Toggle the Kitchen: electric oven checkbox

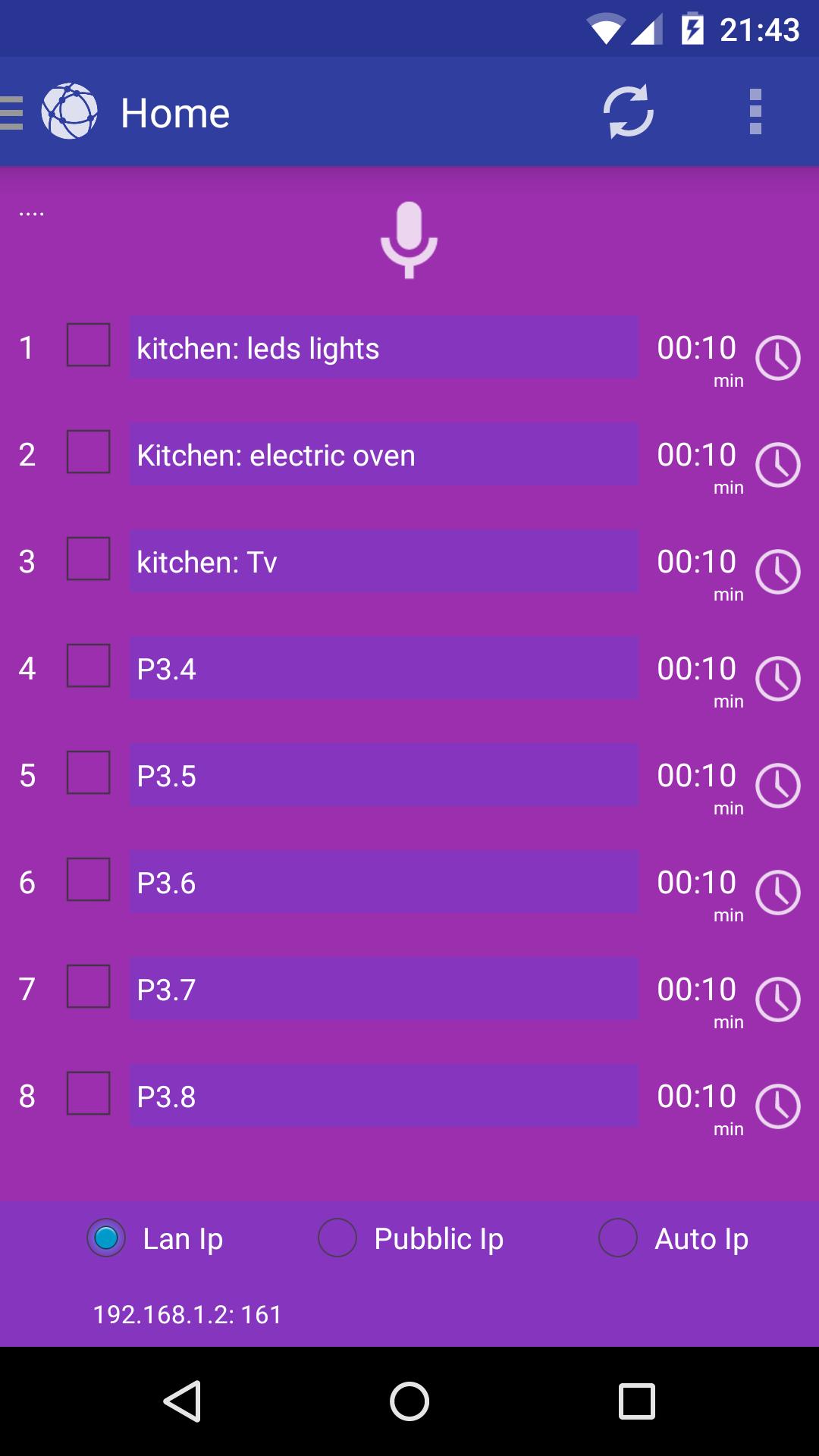coord(88,452)
